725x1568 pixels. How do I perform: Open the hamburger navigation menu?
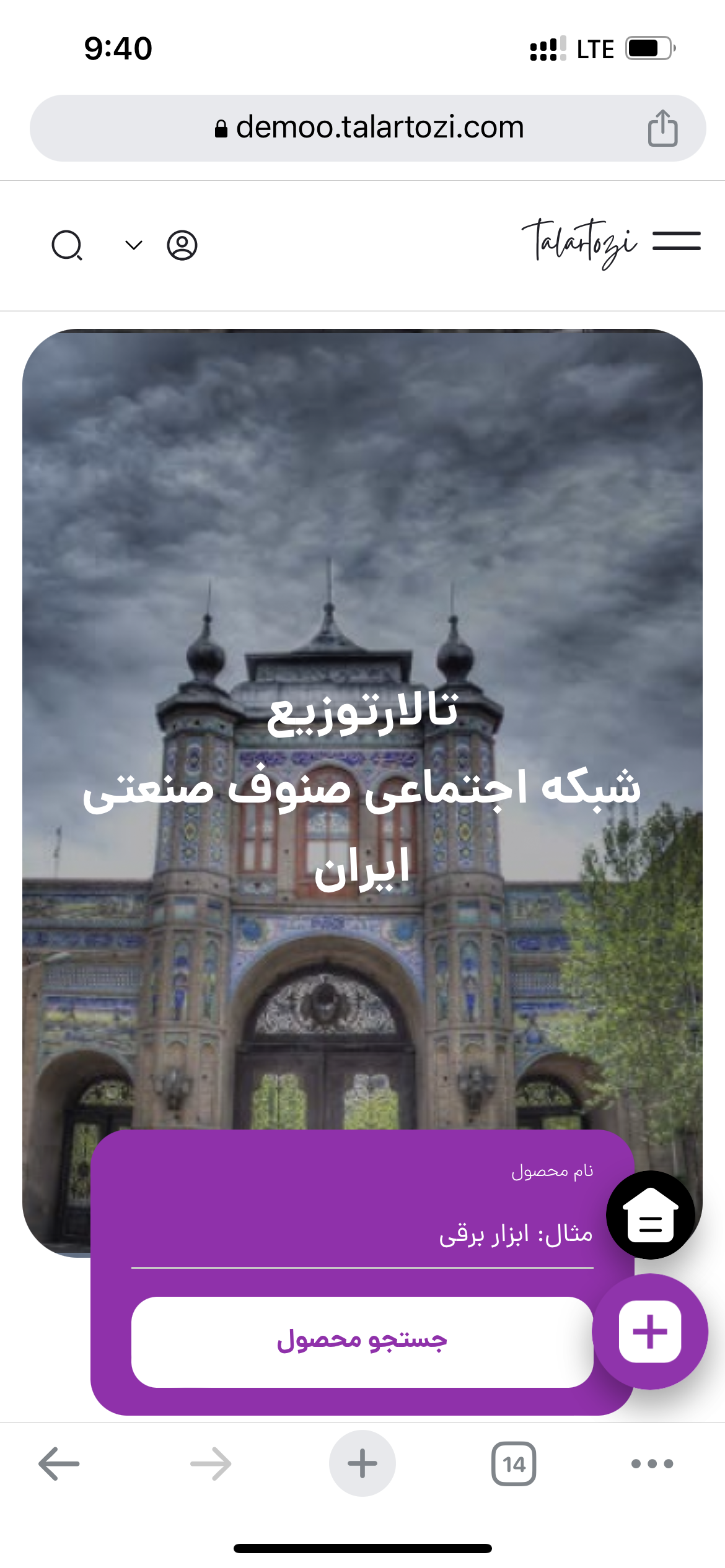pyautogui.click(x=677, y=242)
